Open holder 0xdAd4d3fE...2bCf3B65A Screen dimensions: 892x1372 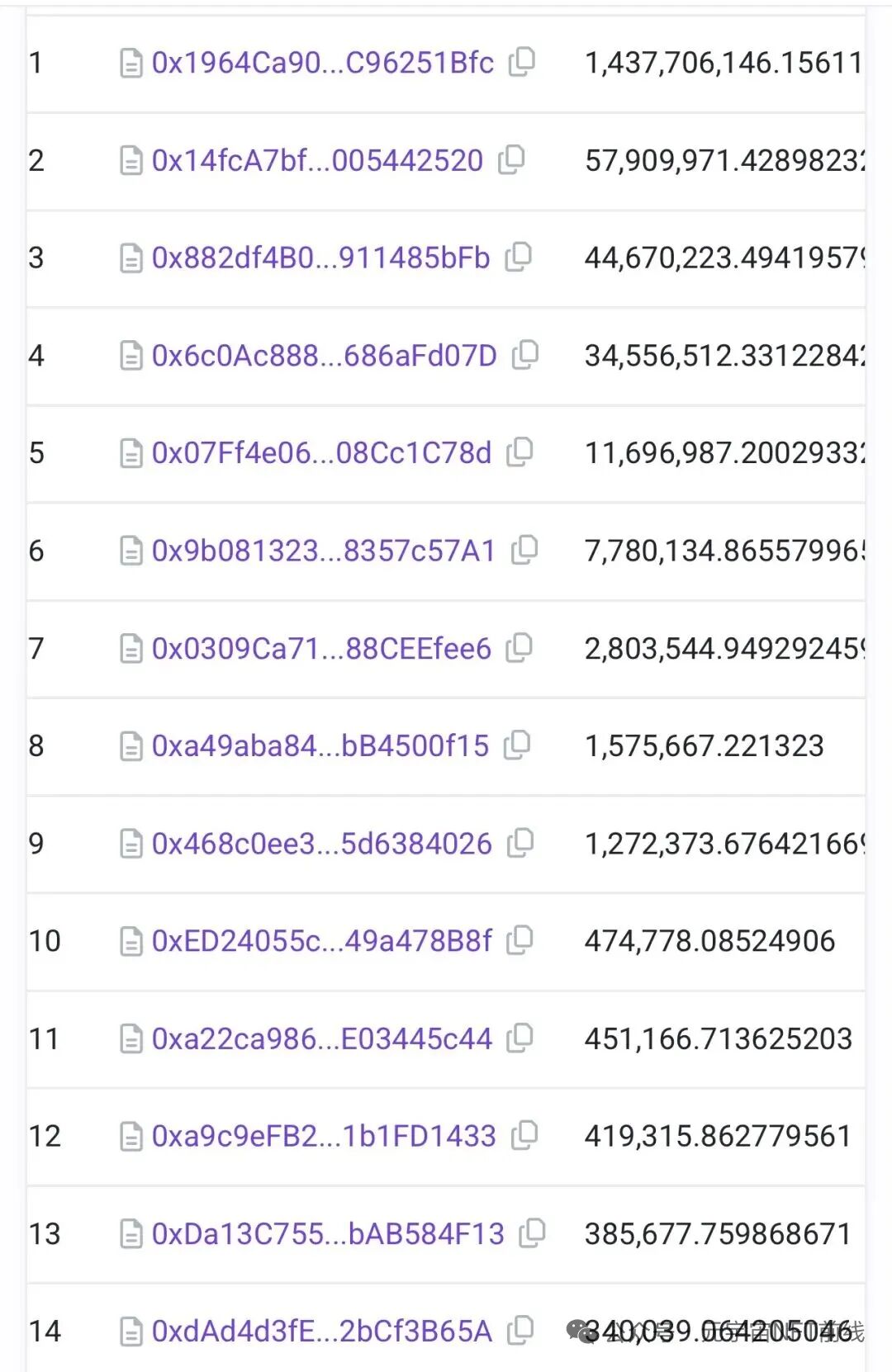321,1332
